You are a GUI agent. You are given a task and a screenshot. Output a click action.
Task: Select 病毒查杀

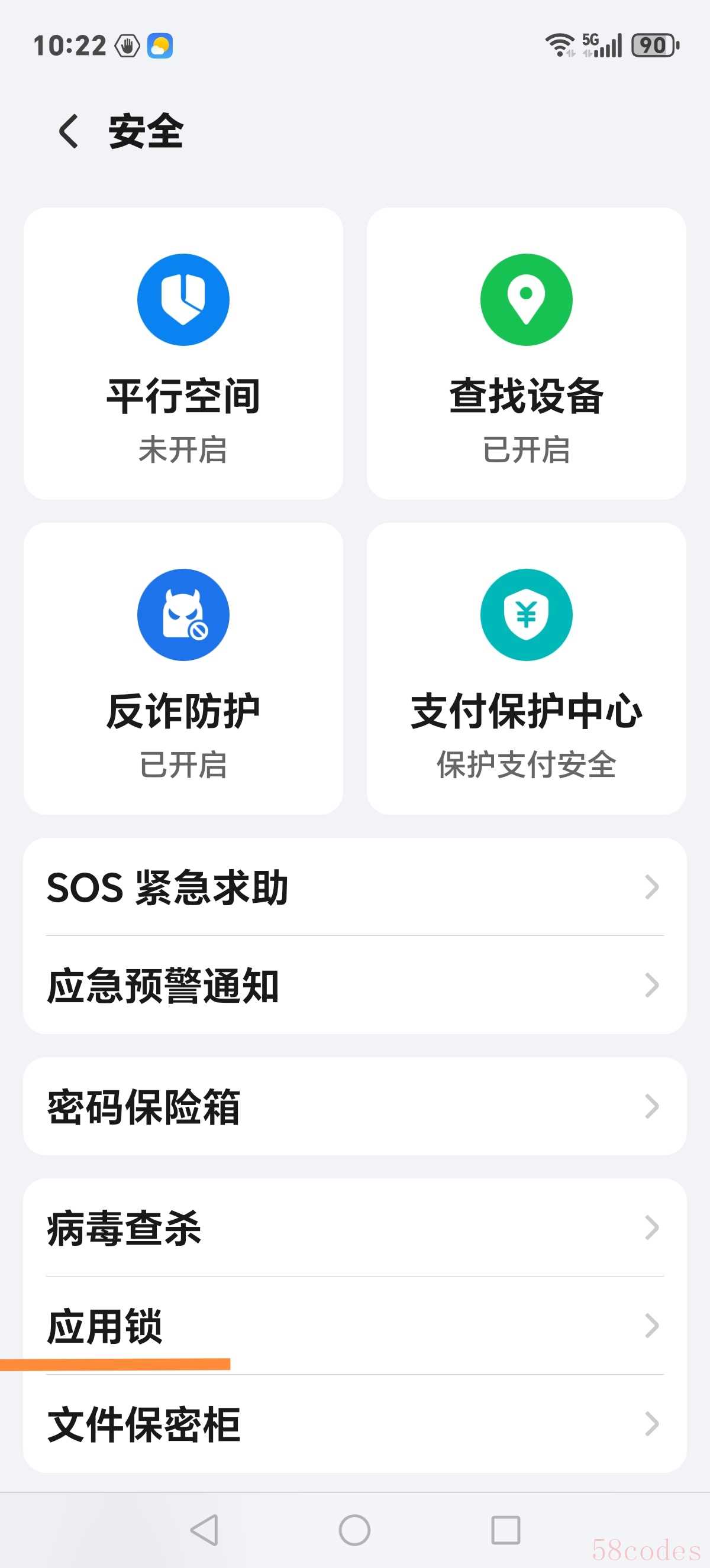tap(354, 1228)
